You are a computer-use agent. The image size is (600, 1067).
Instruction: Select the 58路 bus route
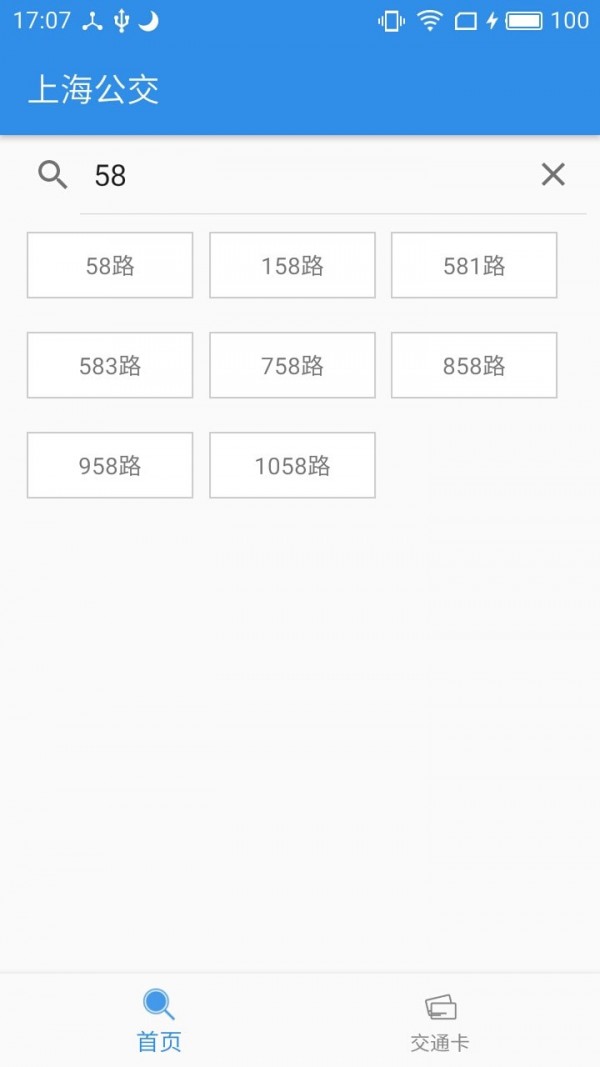(x=110, y=266)
